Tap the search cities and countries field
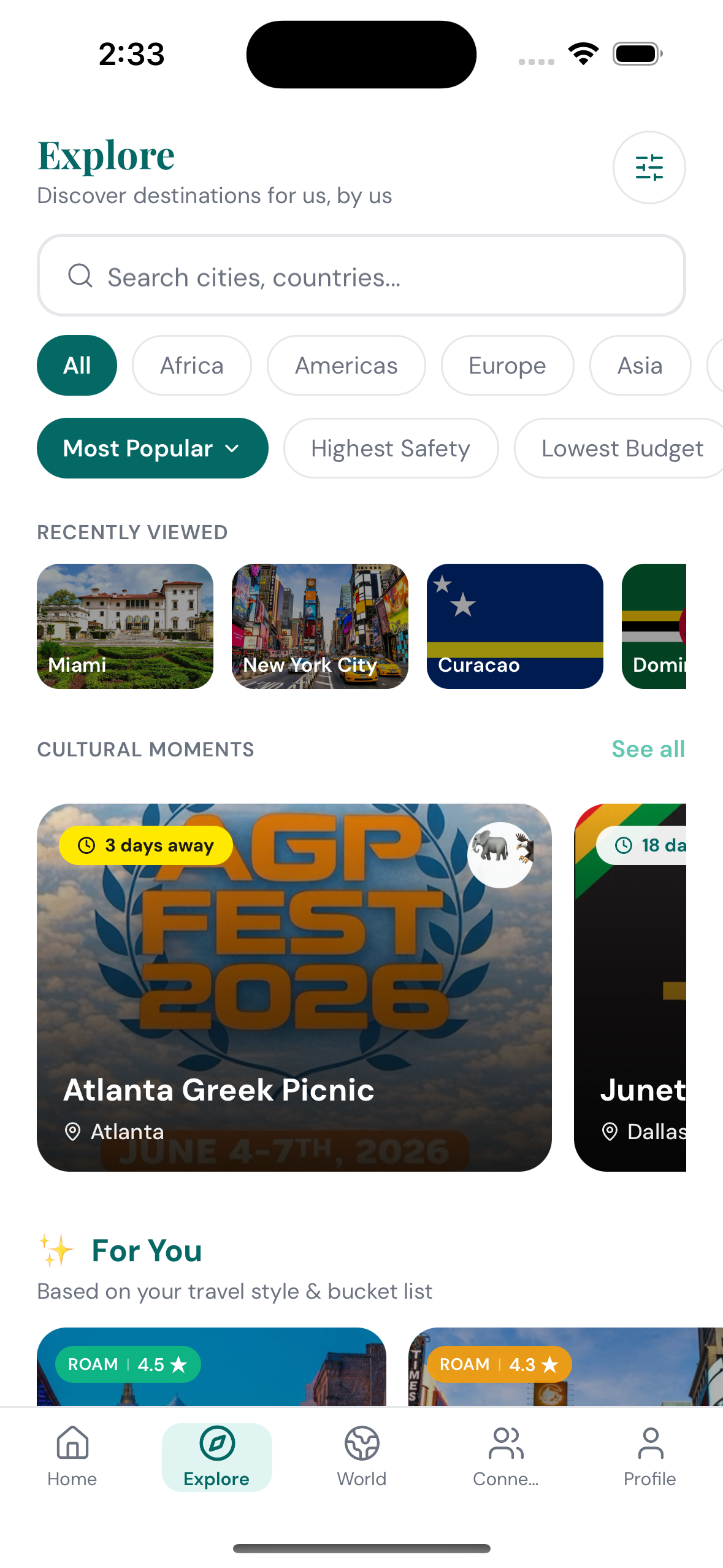 (361, 275)
